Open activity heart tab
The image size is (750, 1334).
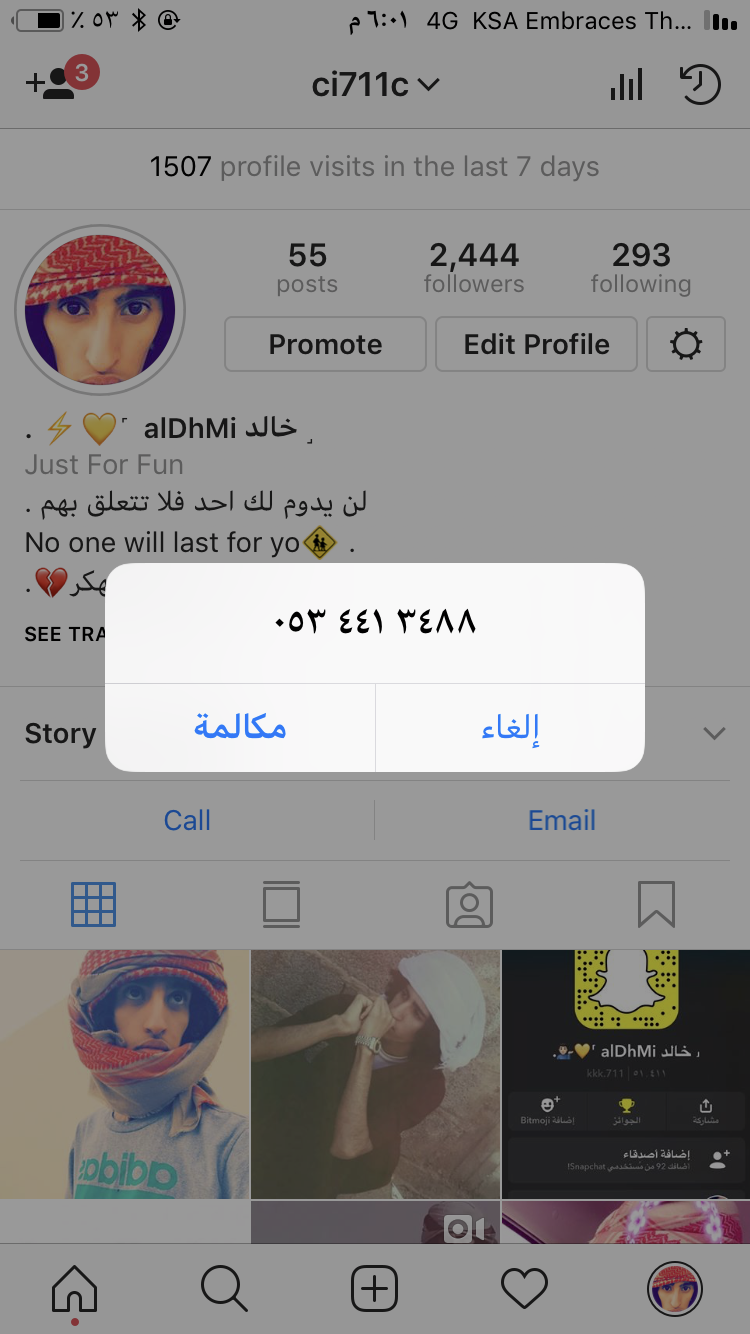pyautogui.click(x=524, y=1289)
